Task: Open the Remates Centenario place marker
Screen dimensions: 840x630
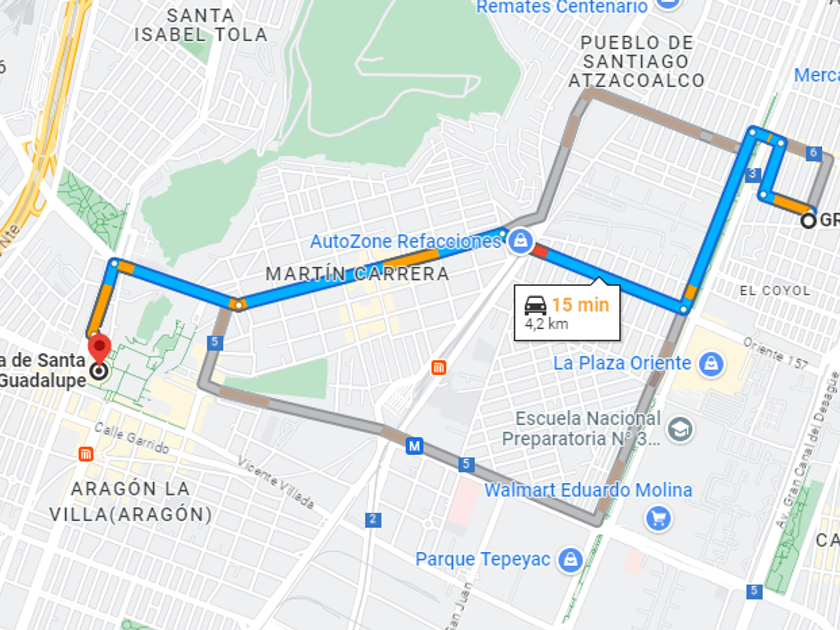Action: point(668,4)
